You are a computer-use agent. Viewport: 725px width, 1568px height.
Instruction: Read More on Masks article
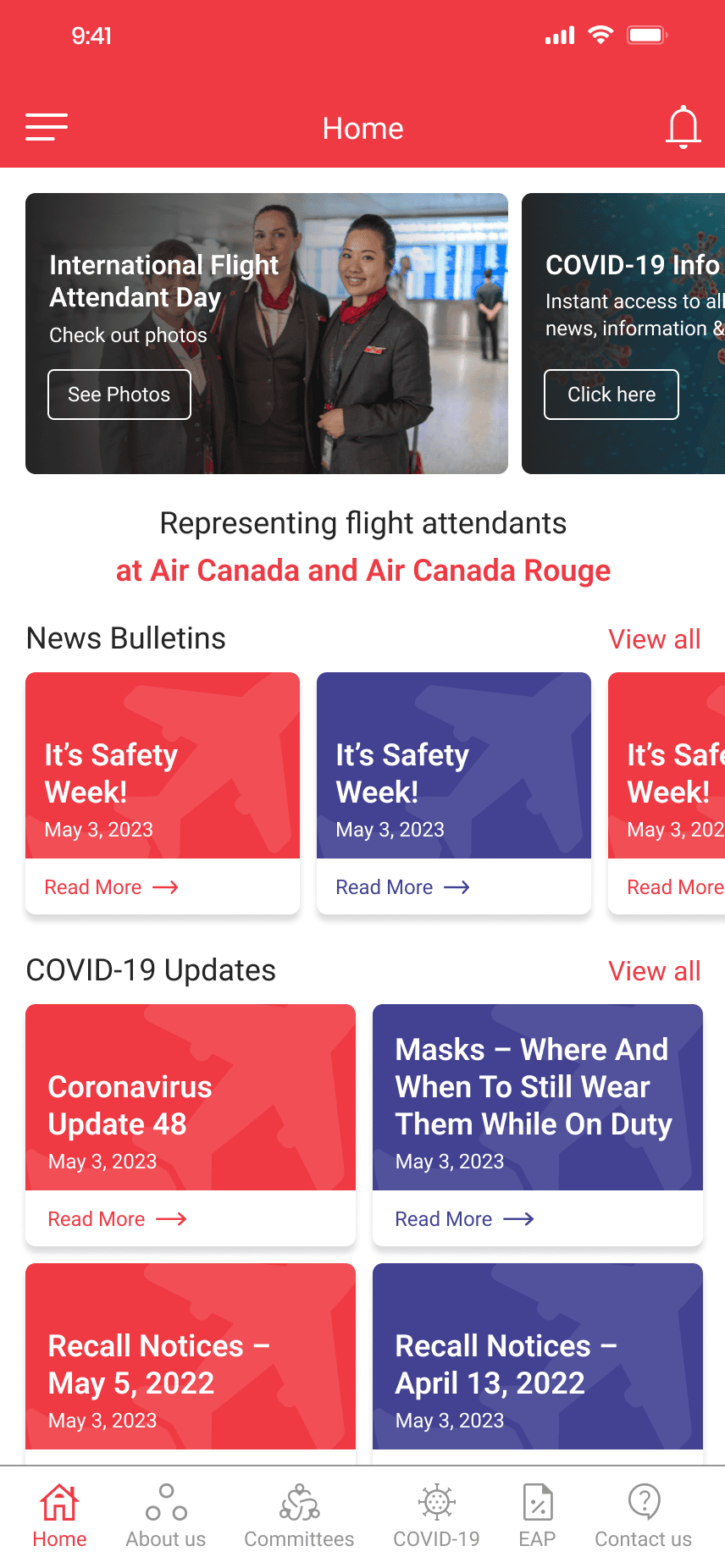point(464,1219)
